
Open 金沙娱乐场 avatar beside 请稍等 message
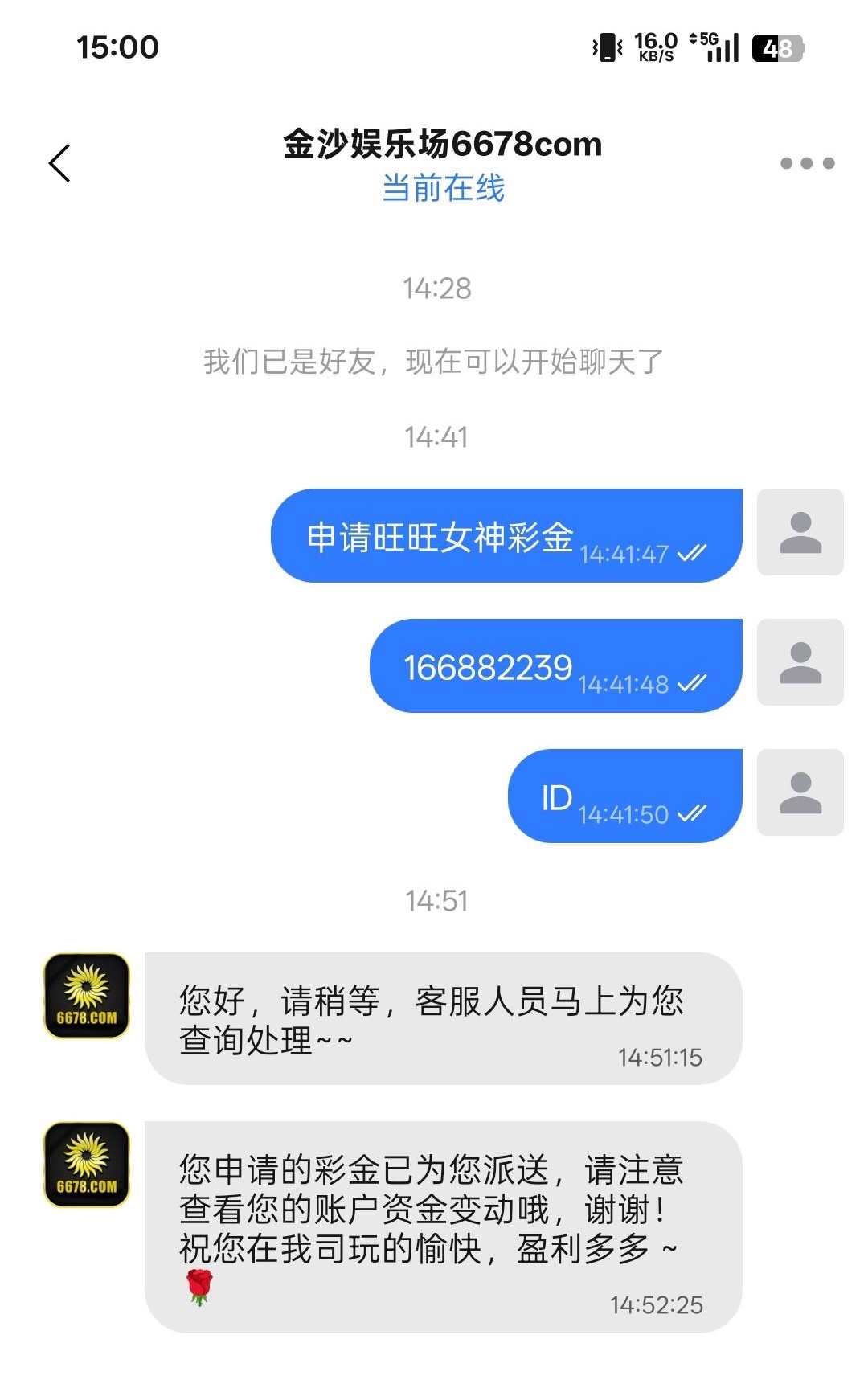pos(87,996)
